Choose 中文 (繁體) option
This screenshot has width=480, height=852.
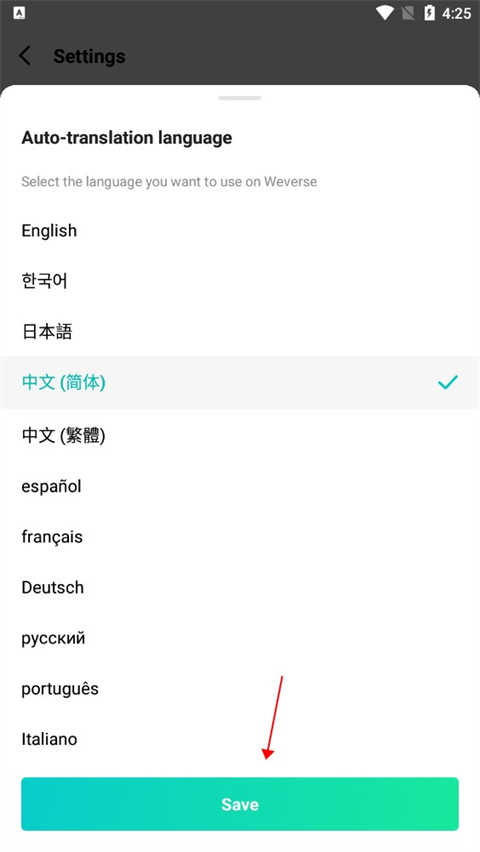click(x=240, y=435)
